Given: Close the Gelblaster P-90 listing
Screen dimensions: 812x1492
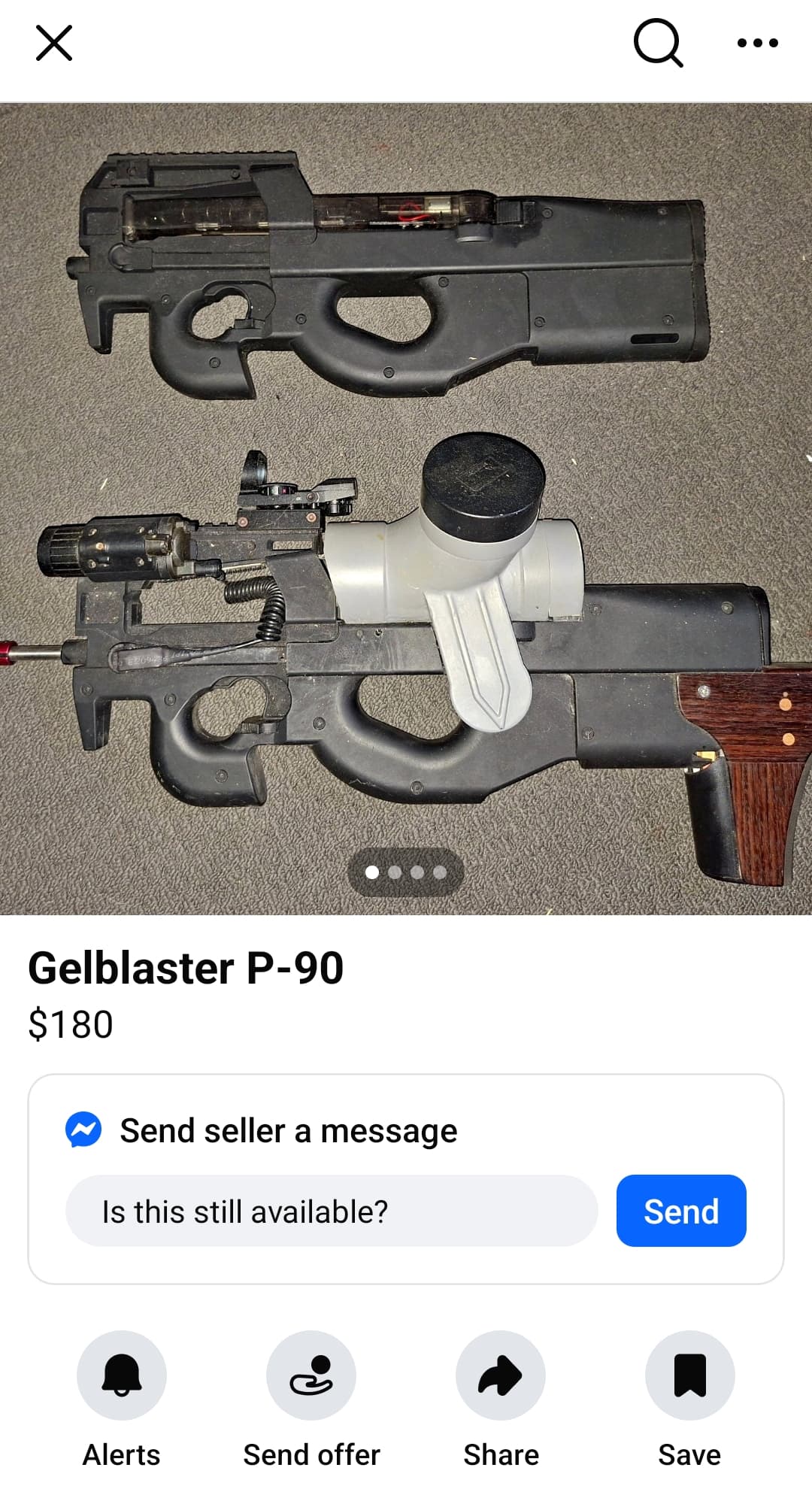Looking at the screenshot, I should tap(54, 43).
